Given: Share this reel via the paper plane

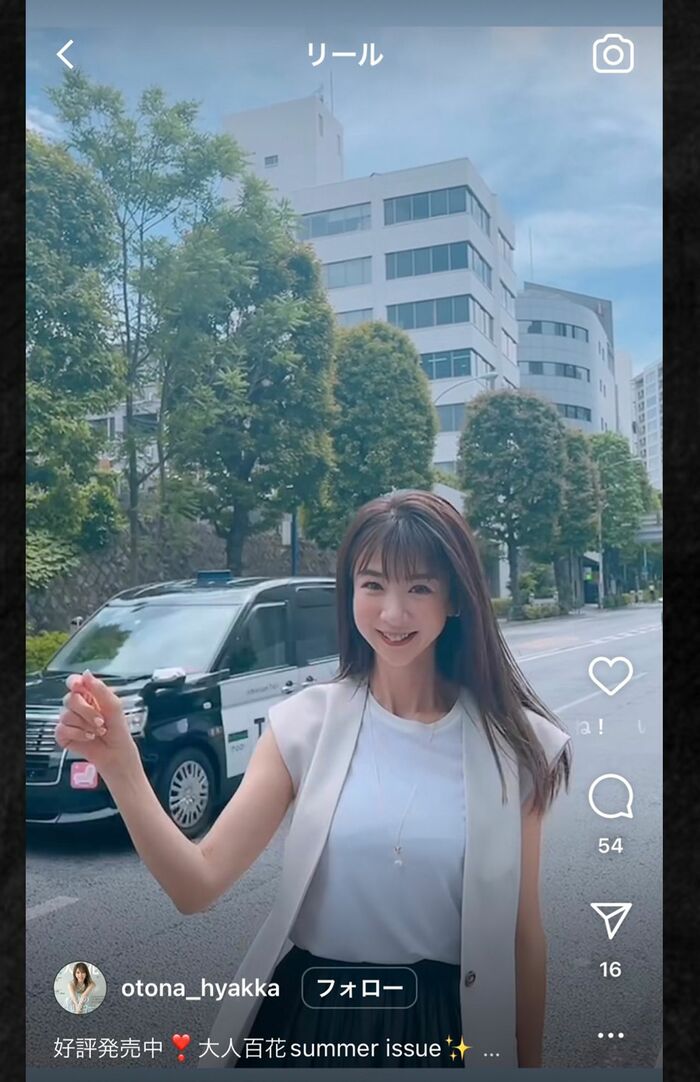Looking at the screenshot, I should coord(610,921).
